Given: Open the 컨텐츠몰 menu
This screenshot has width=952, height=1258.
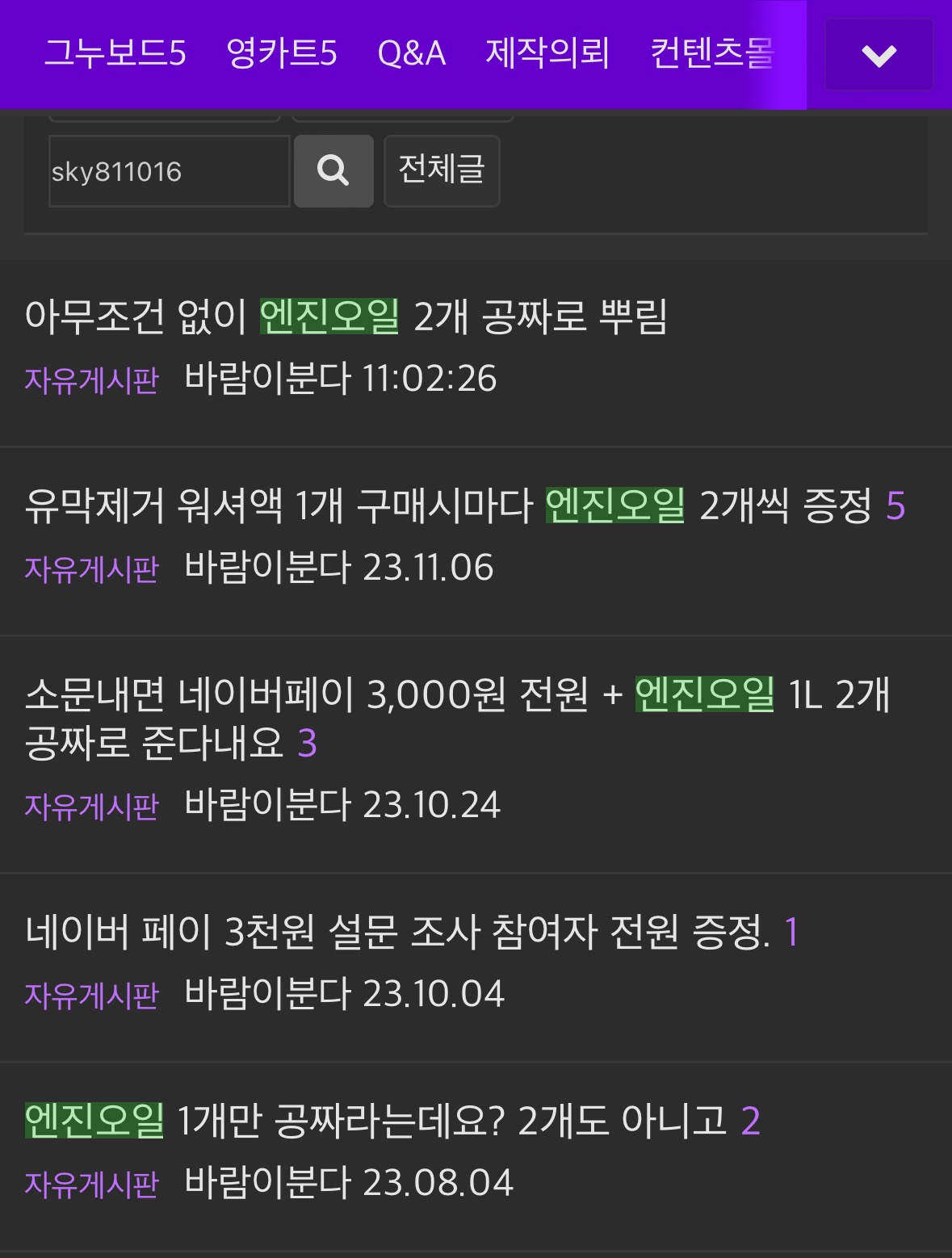Looking at the screenshot, I should pos(711,53).
